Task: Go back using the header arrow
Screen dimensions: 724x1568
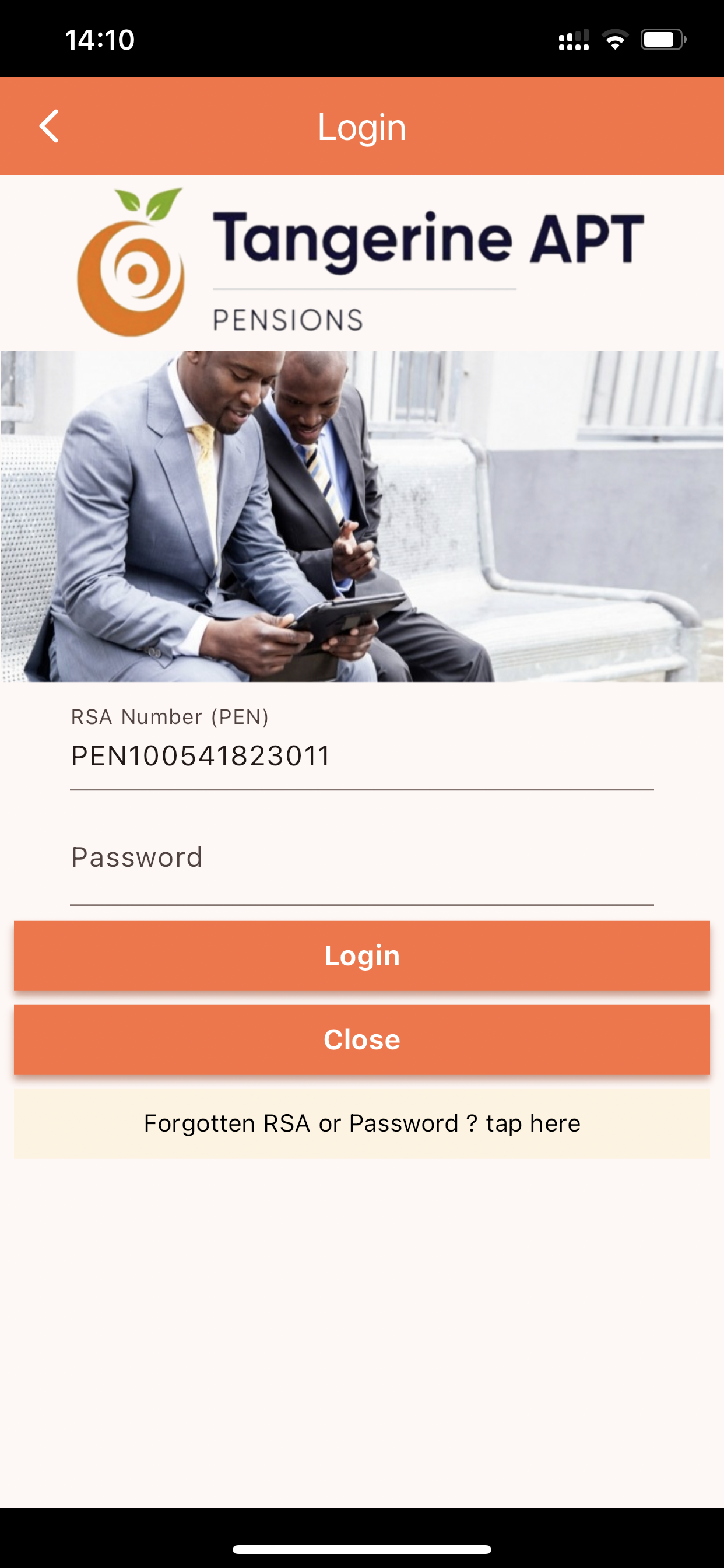Action: (48, 127)
